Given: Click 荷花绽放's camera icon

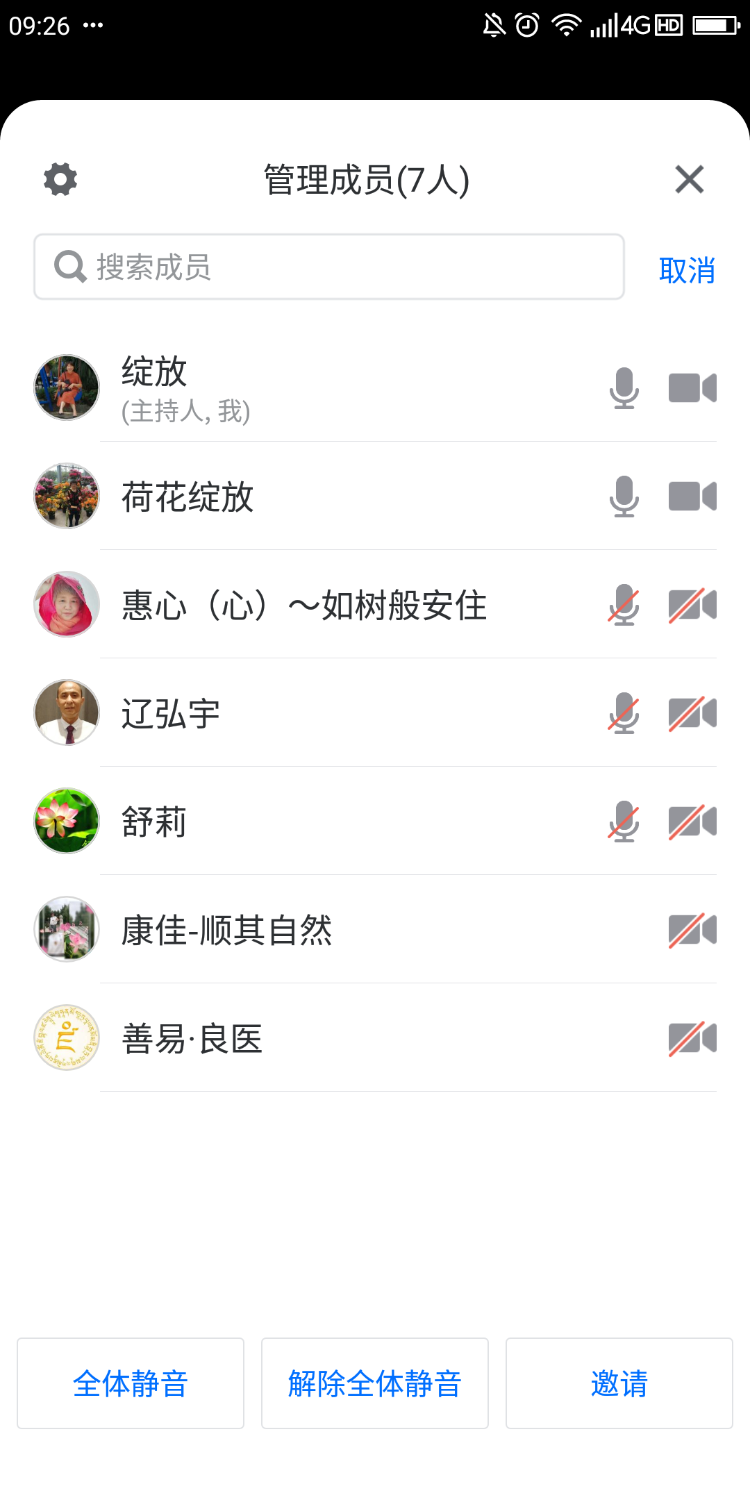Looking at the screenshot, I should (x=692, y=496).
